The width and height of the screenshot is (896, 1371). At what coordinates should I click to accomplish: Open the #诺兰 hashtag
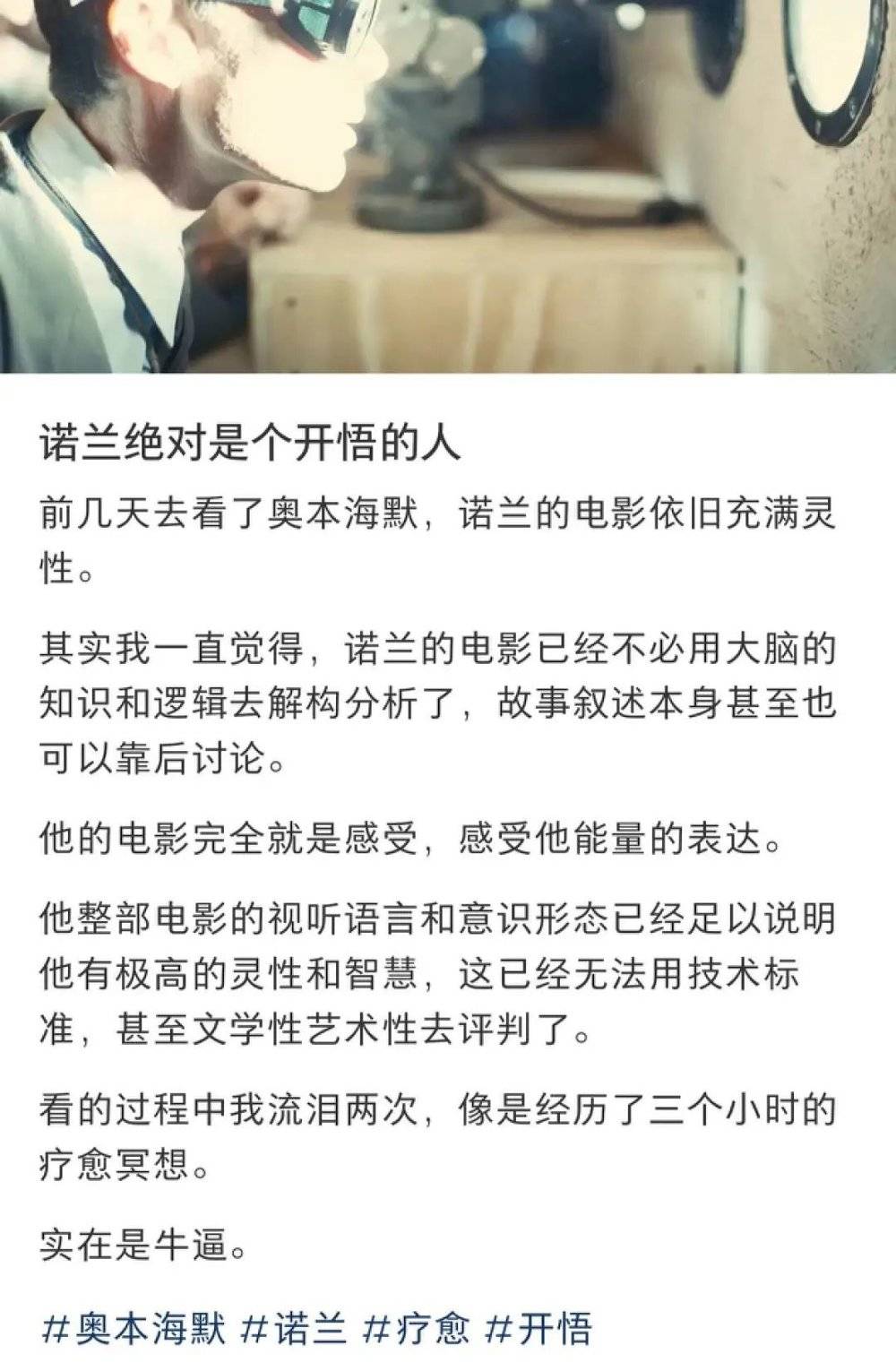click(295, 1328)
